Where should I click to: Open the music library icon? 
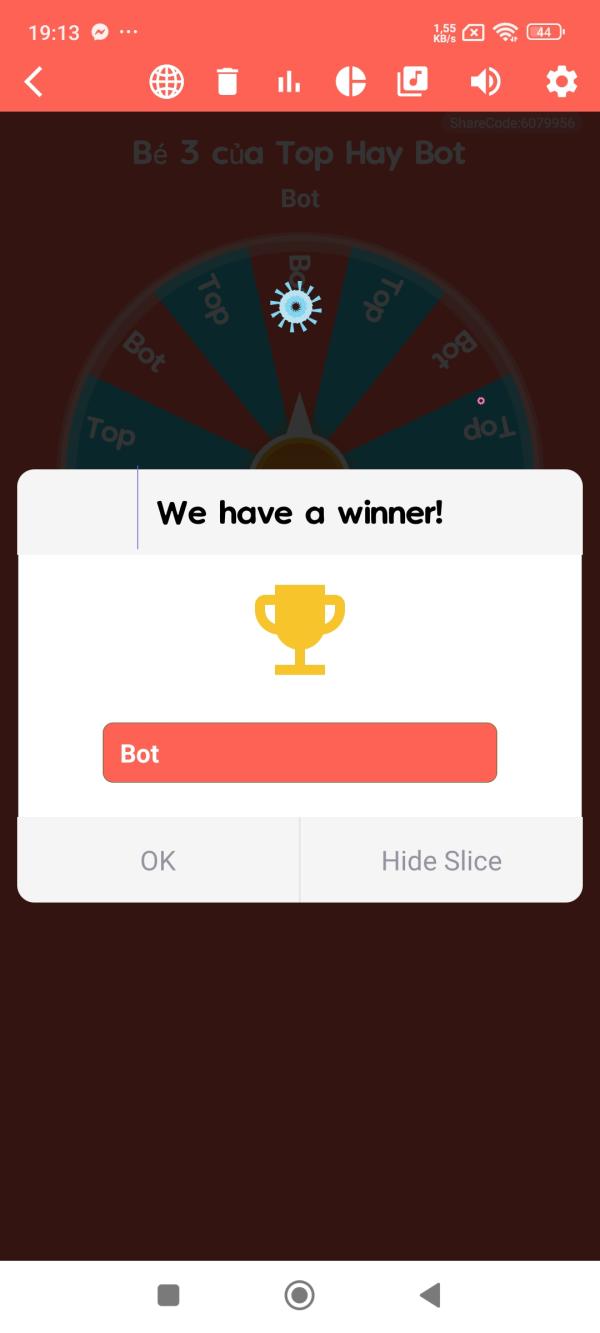(x=412, y=82)
